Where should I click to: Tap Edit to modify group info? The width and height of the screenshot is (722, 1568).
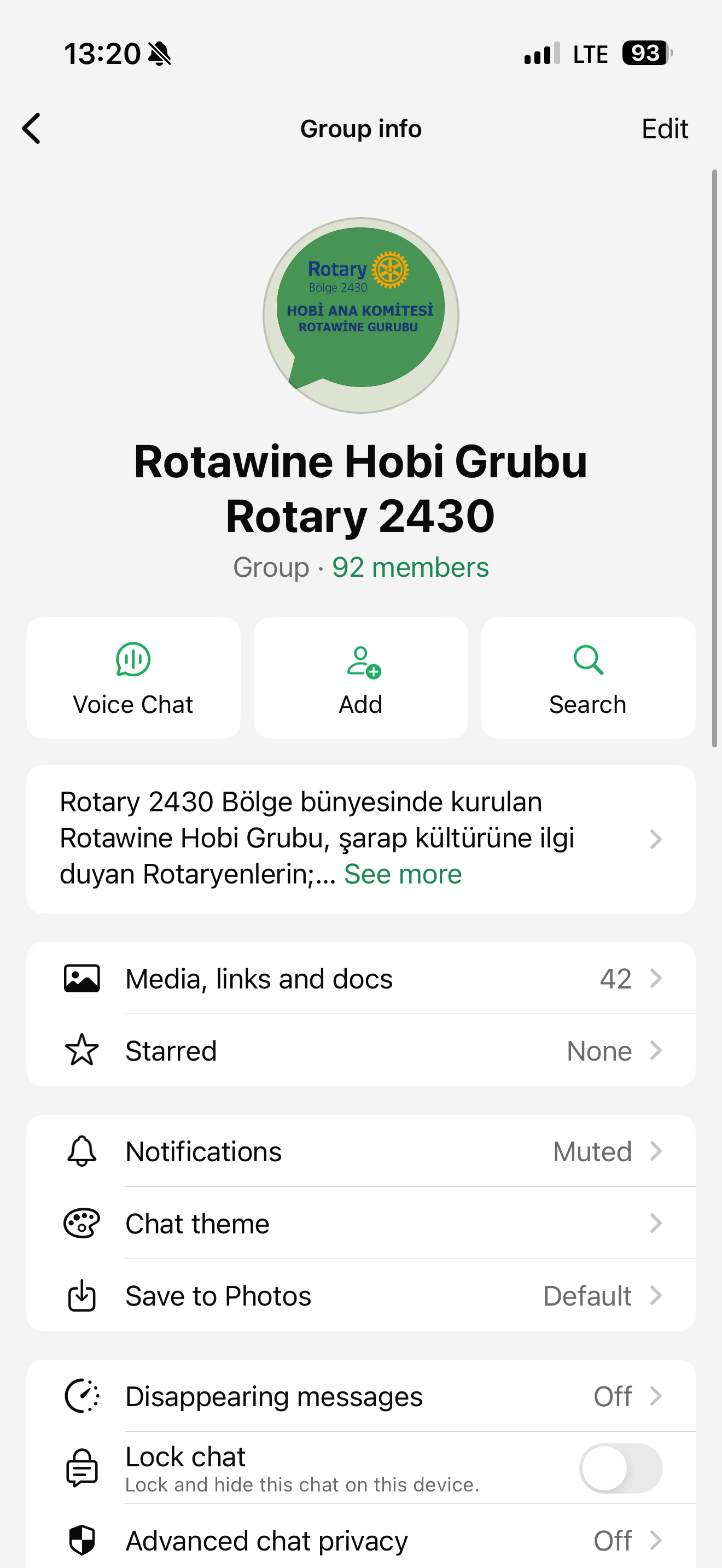664,128
